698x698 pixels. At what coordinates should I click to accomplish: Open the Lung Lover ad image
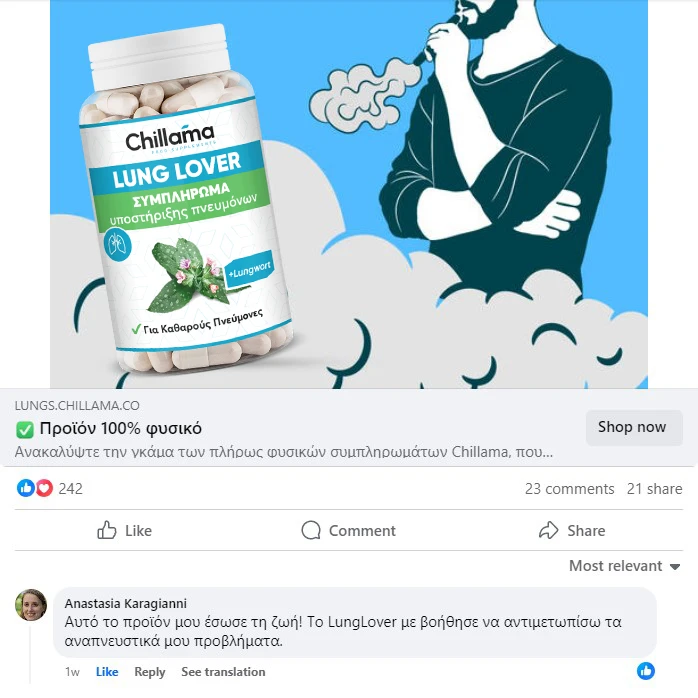(x=348, y=195)
